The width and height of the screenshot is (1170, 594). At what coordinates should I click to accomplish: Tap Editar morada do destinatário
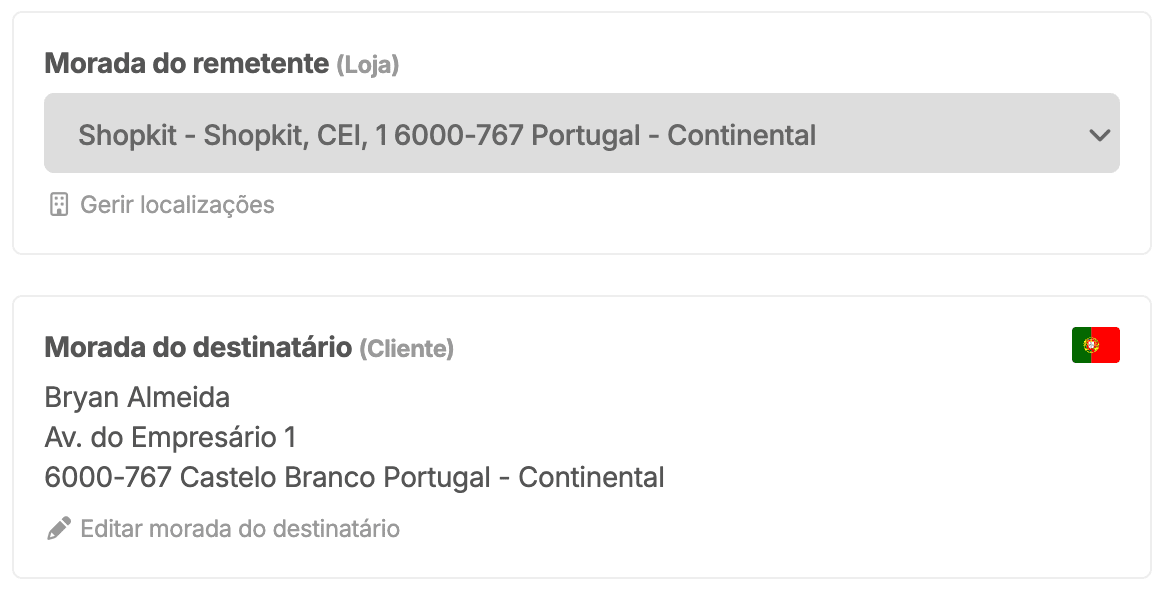click(239, 529)
